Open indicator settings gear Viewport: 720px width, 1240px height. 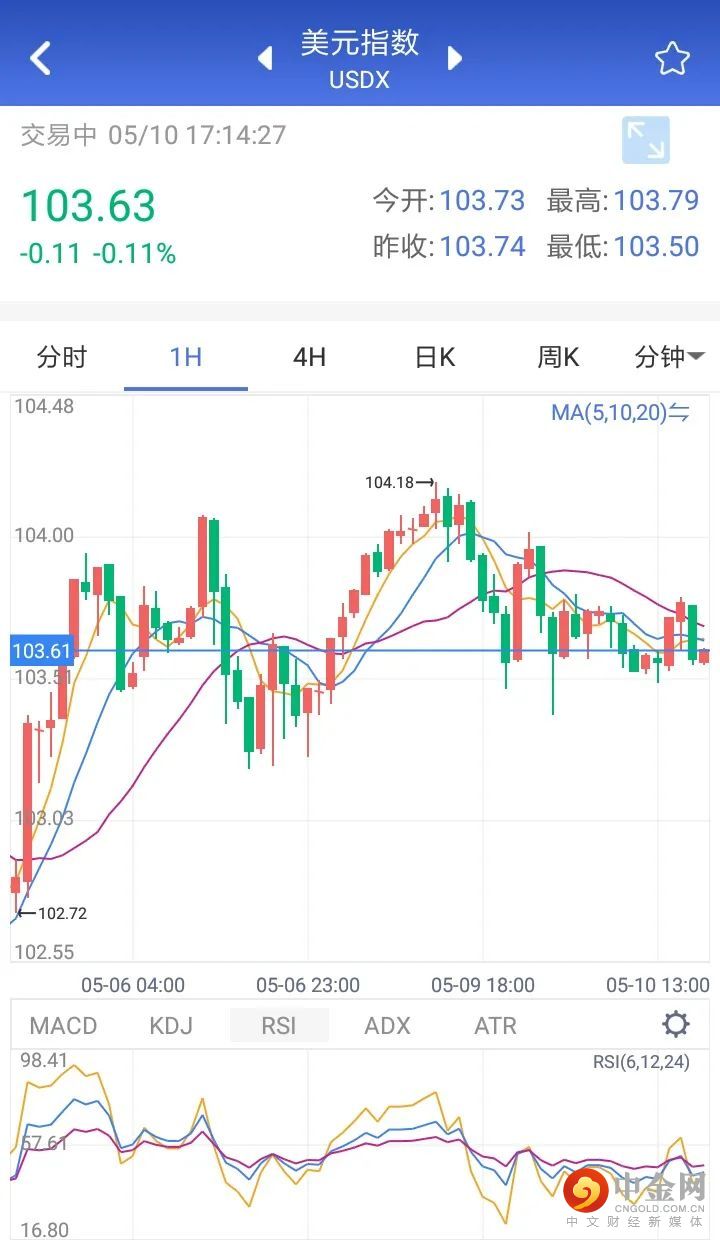pos(676,1024)
